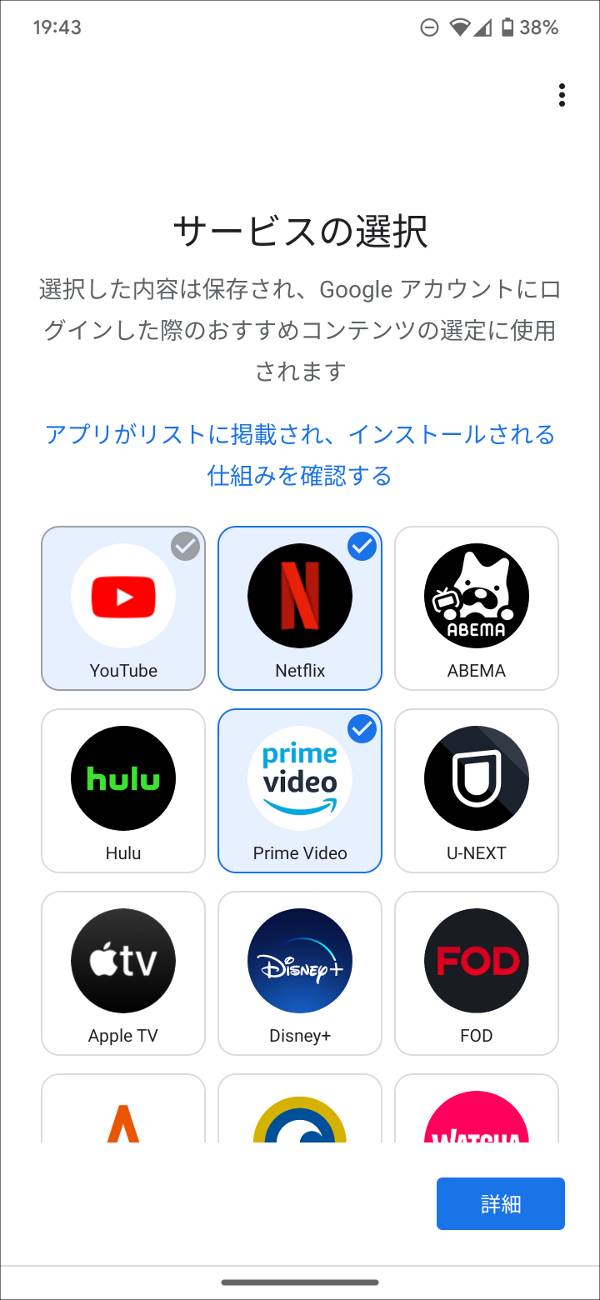Check the FOD service tile
Viewport: 600px width, 1300px height.
click(x=476, y=973)
